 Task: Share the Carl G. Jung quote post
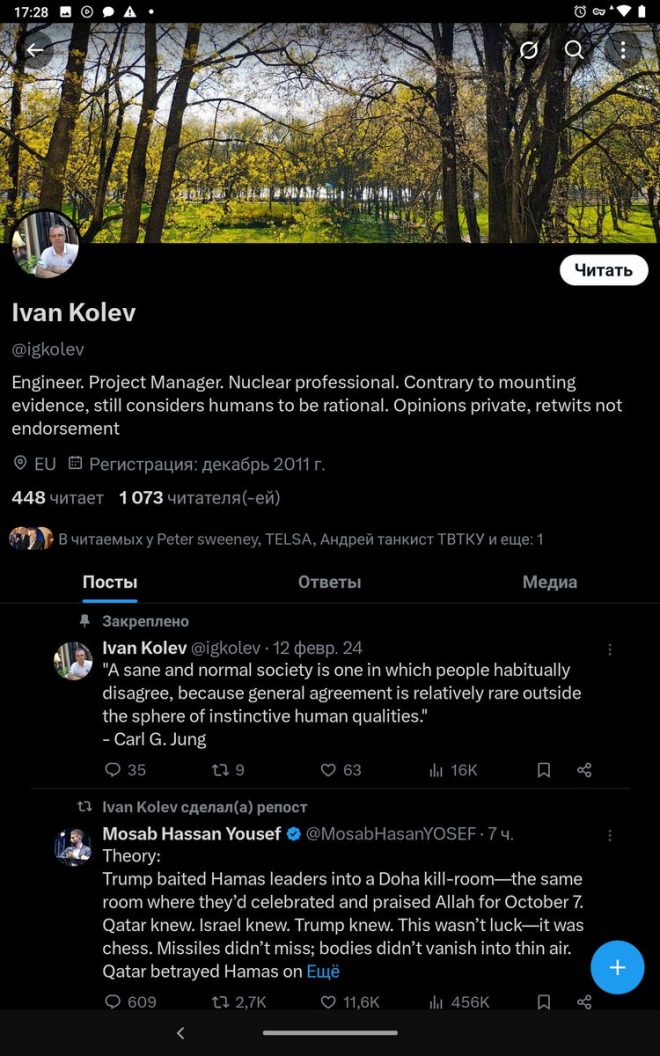[x=585, y=770]
